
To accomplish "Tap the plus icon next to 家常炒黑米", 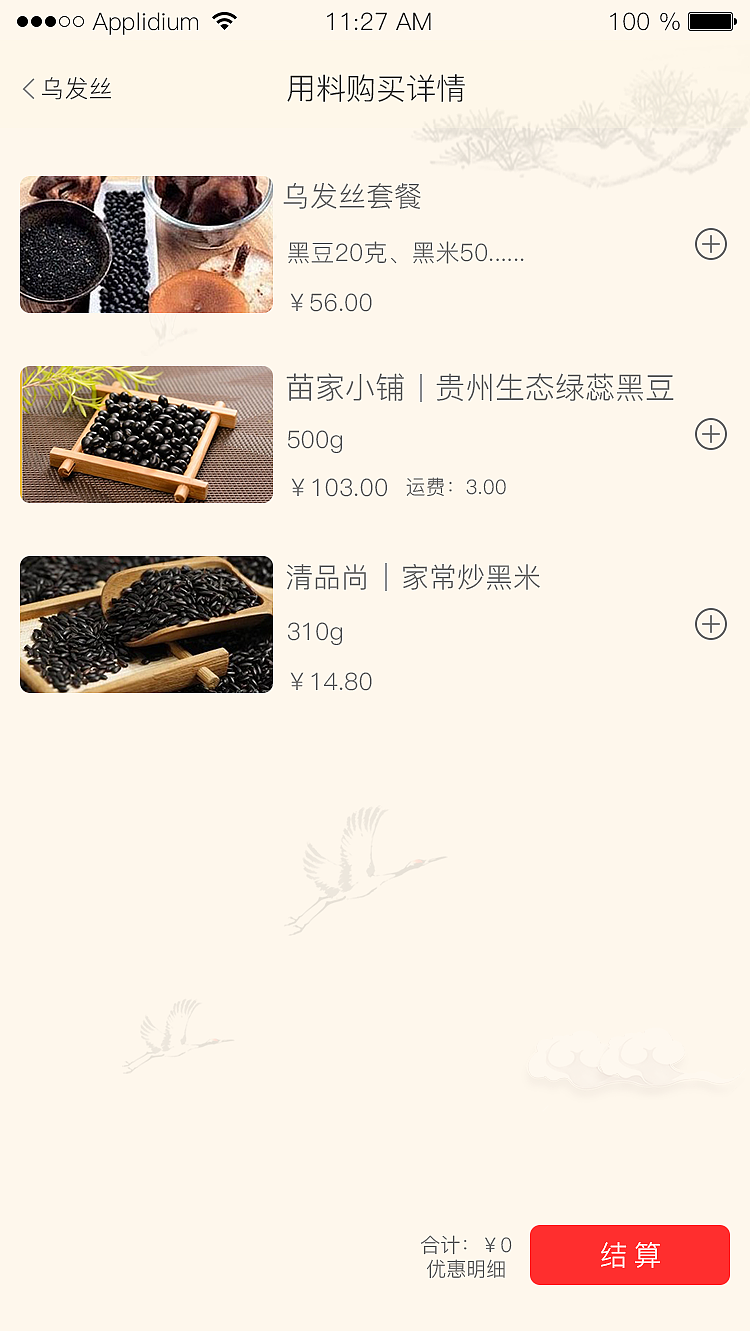I will [x=710, y=624].
